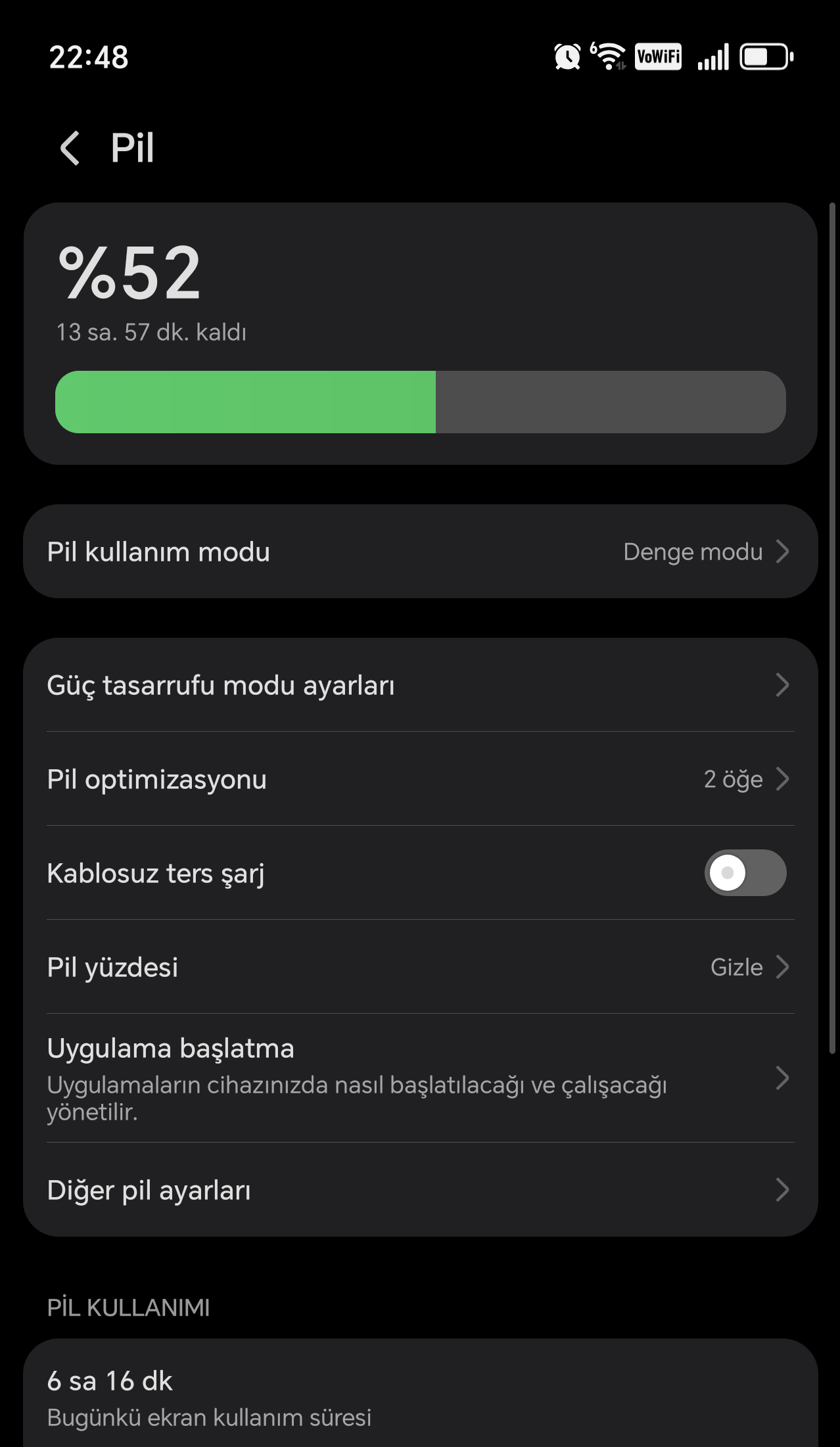Open Pil kullanım modu setting
The height and width of the screenshot is (1447, 840).
click(x=420, y=552)
